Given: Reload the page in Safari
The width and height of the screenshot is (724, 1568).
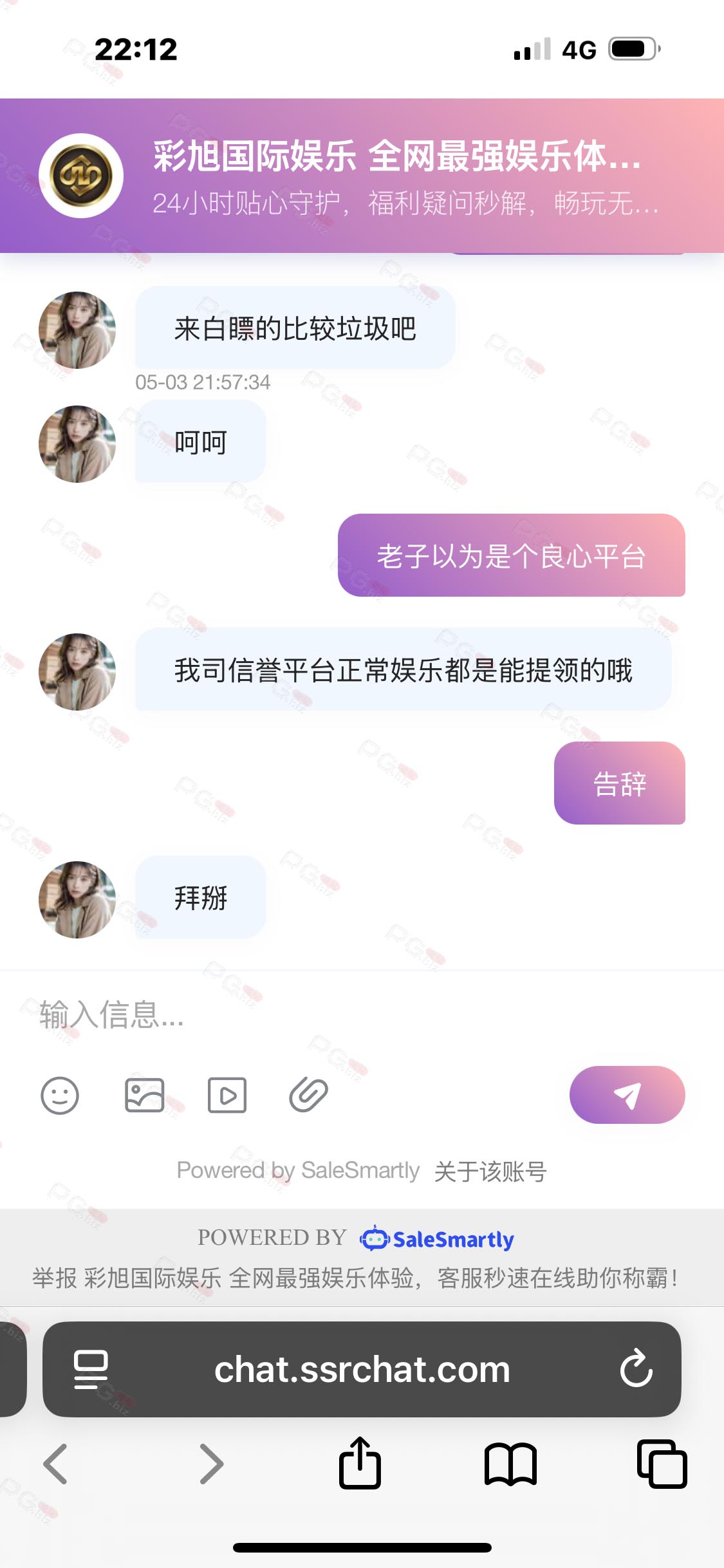Looking at the screenshot, I should pos(636,1368).
